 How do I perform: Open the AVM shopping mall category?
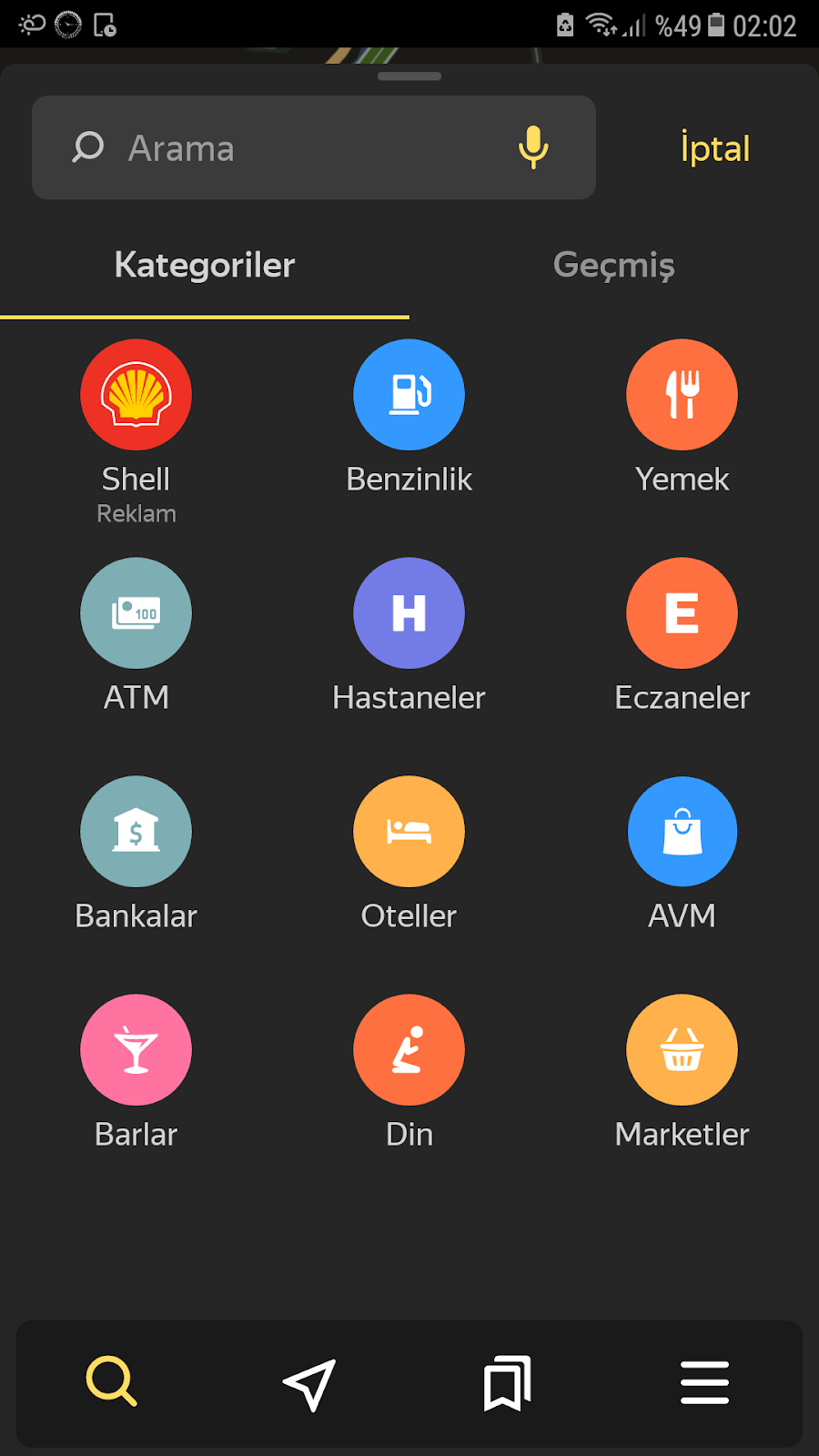(x=682, y=832)
